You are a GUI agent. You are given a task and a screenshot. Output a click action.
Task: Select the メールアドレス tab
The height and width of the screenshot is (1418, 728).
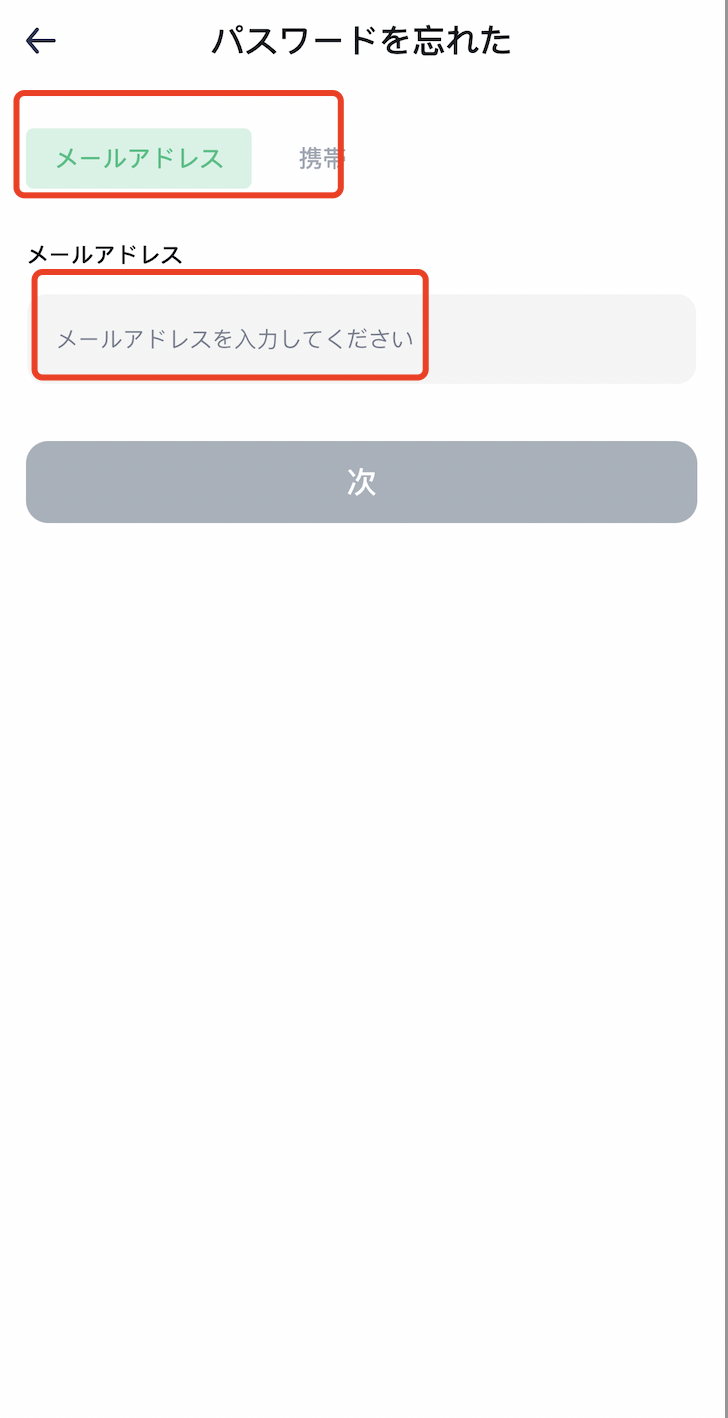[139, 158]
